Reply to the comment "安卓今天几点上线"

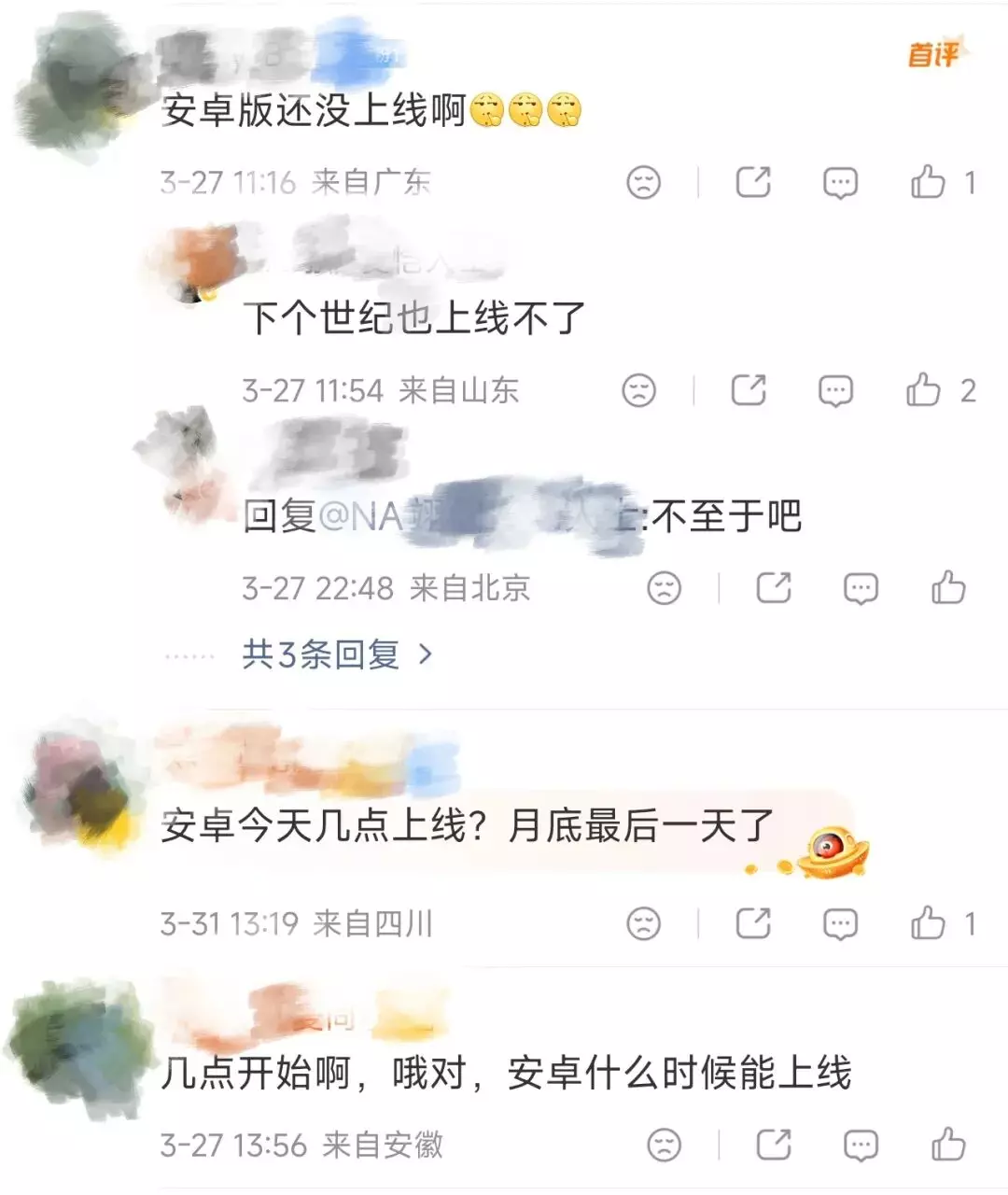(840, 924)
